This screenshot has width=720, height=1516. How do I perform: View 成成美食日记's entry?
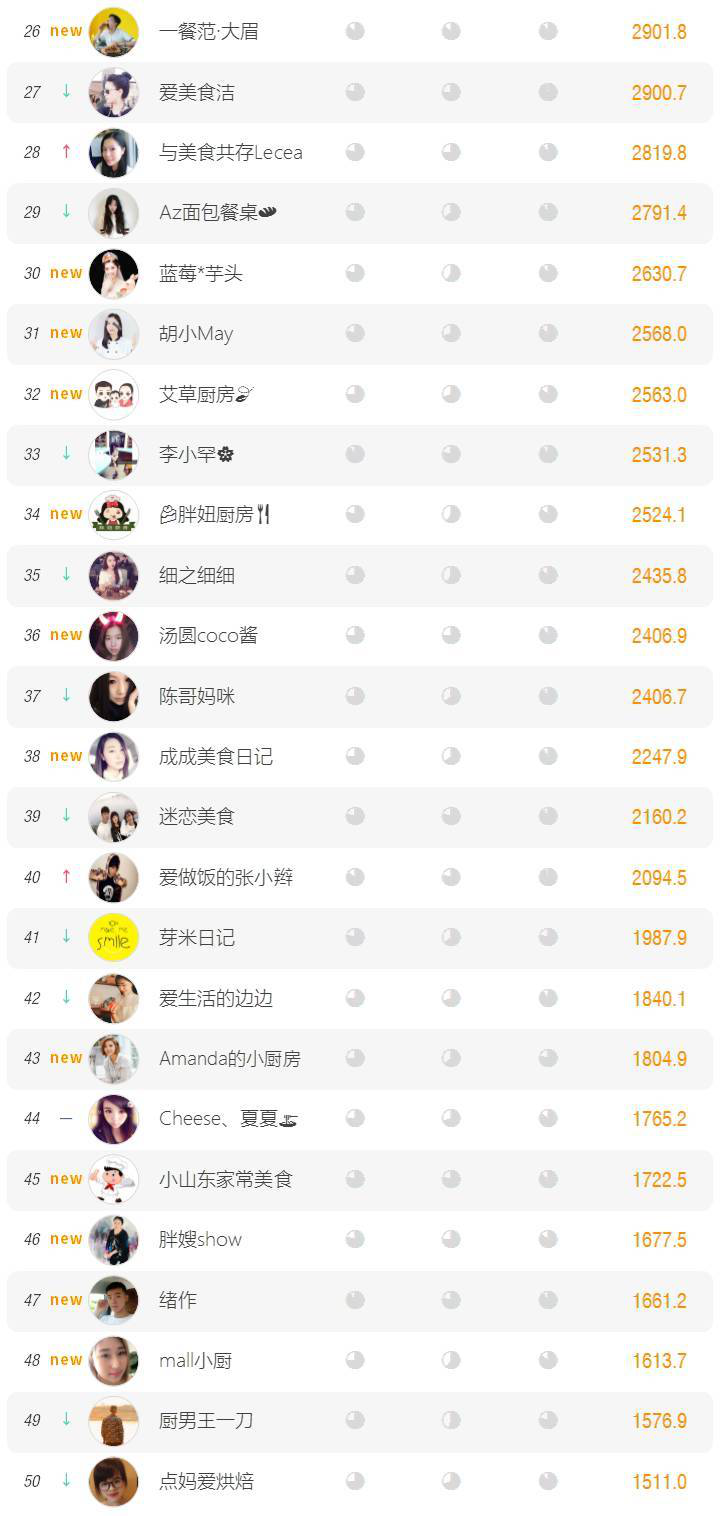click(x=216, y=756)
